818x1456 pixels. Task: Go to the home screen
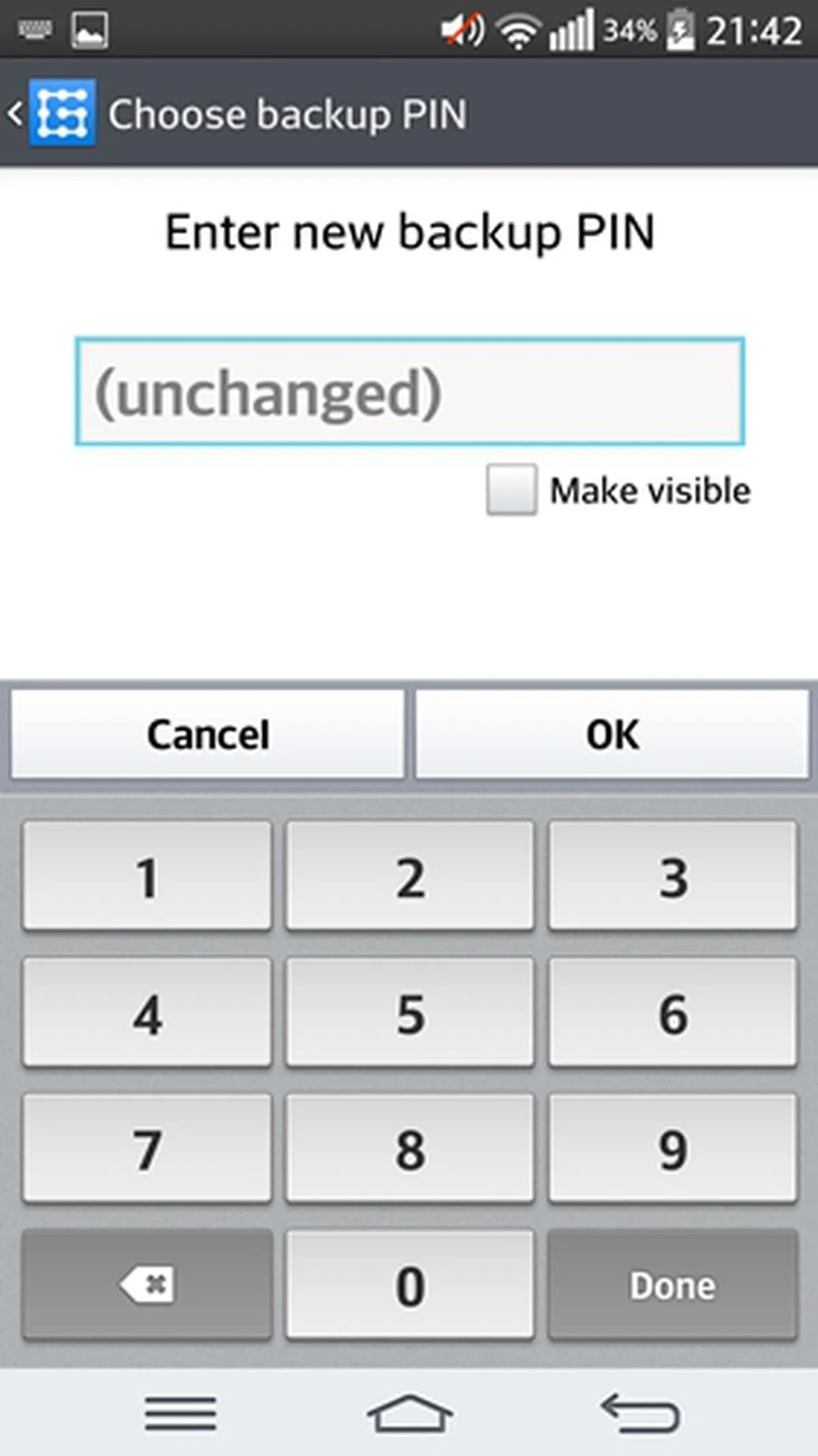coord(410,1413)
